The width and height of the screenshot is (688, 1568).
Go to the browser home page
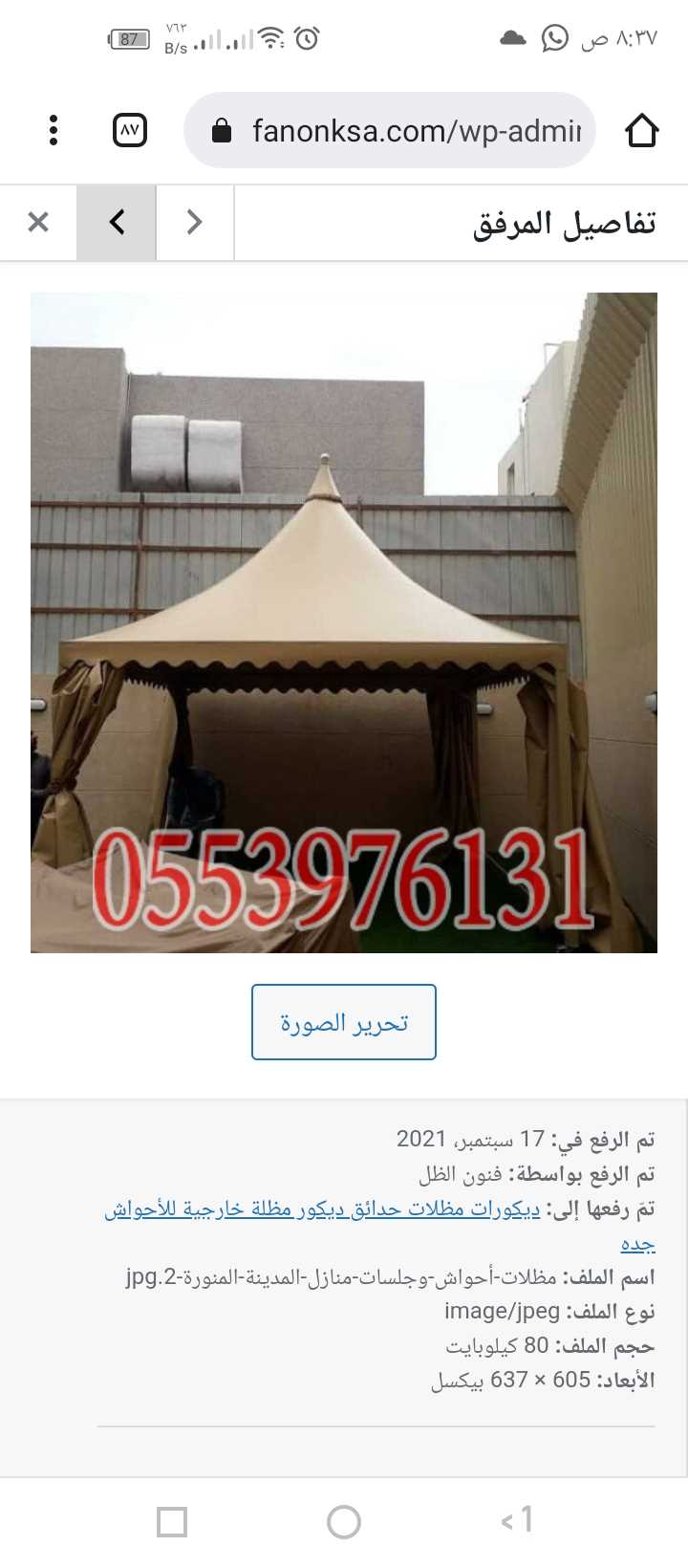pyautogui.click(x=642, y=130)
